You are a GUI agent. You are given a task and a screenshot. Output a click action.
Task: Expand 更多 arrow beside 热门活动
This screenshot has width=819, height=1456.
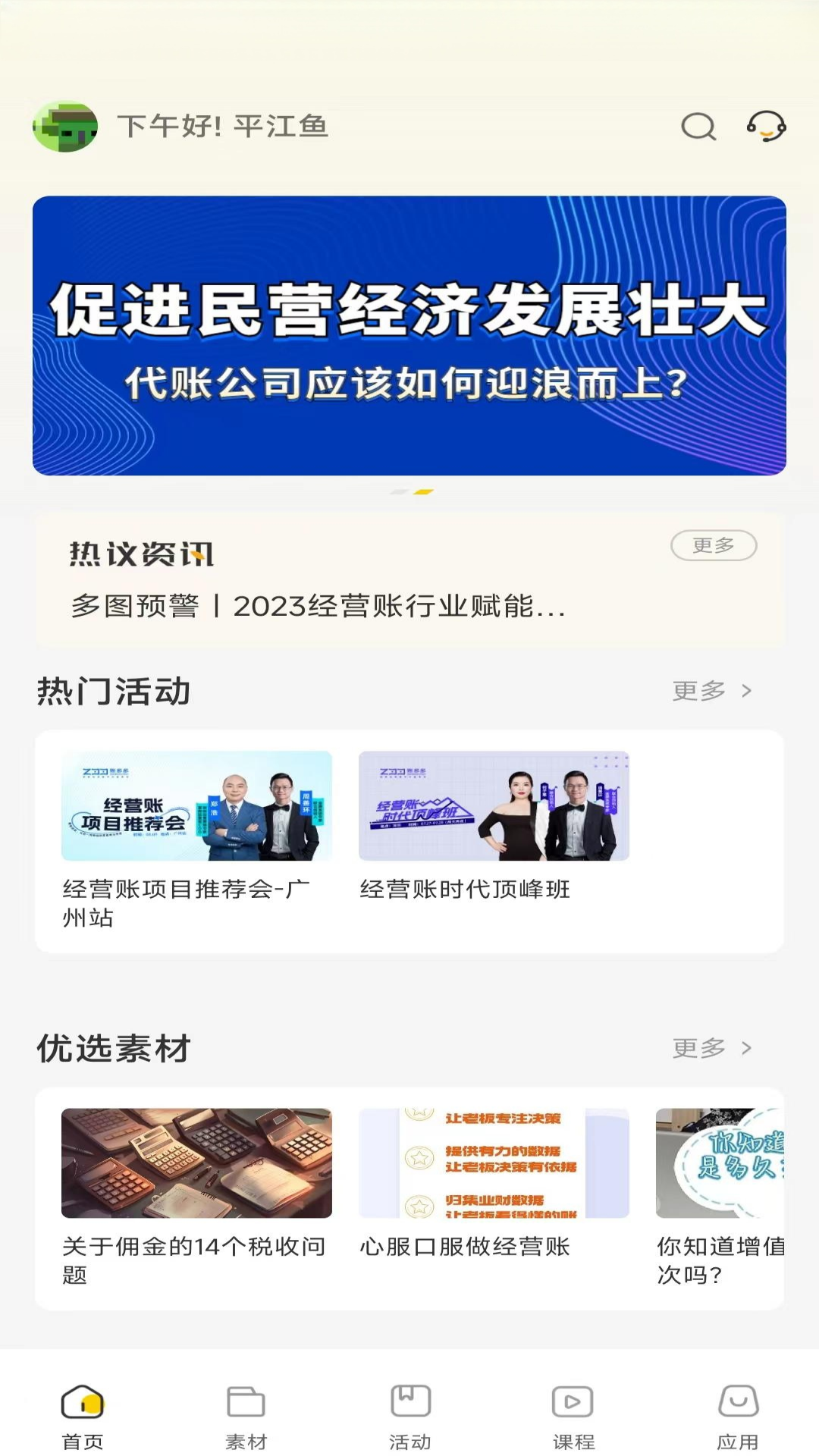pyautogui.click(x=709, y=691)
